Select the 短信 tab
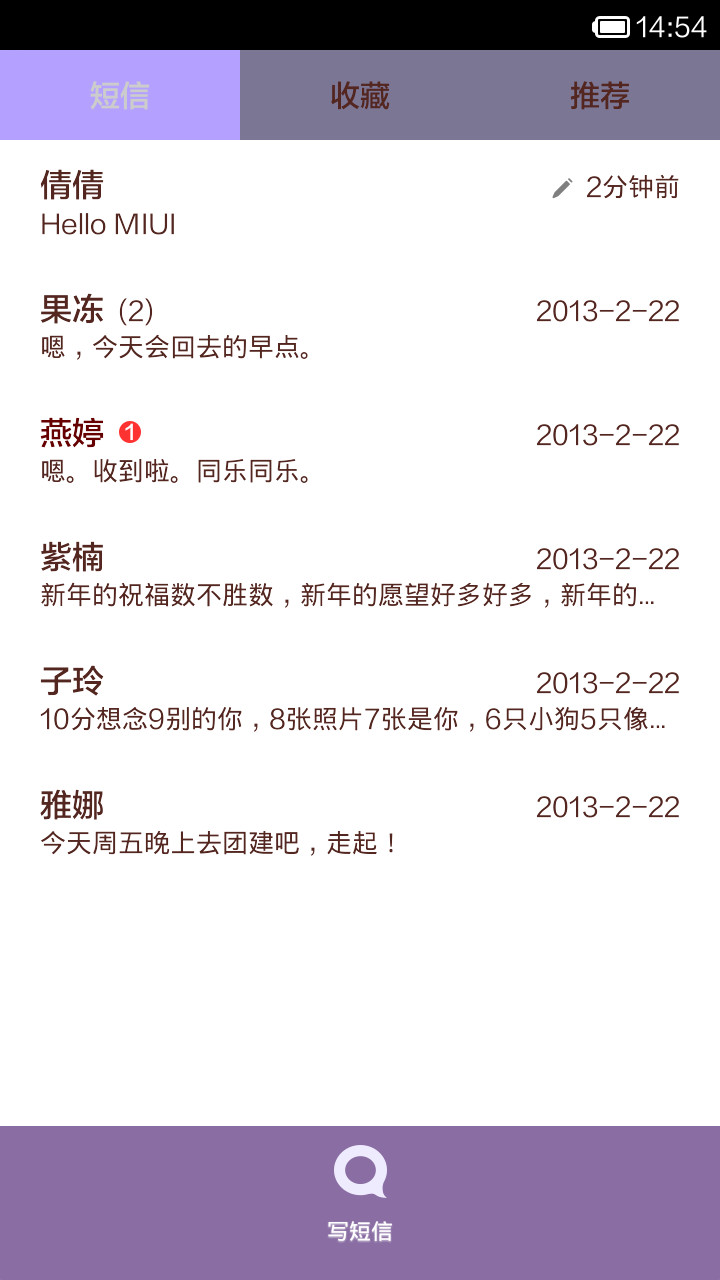The width and height of the screenshot is (720, 1280). [120, 95]
